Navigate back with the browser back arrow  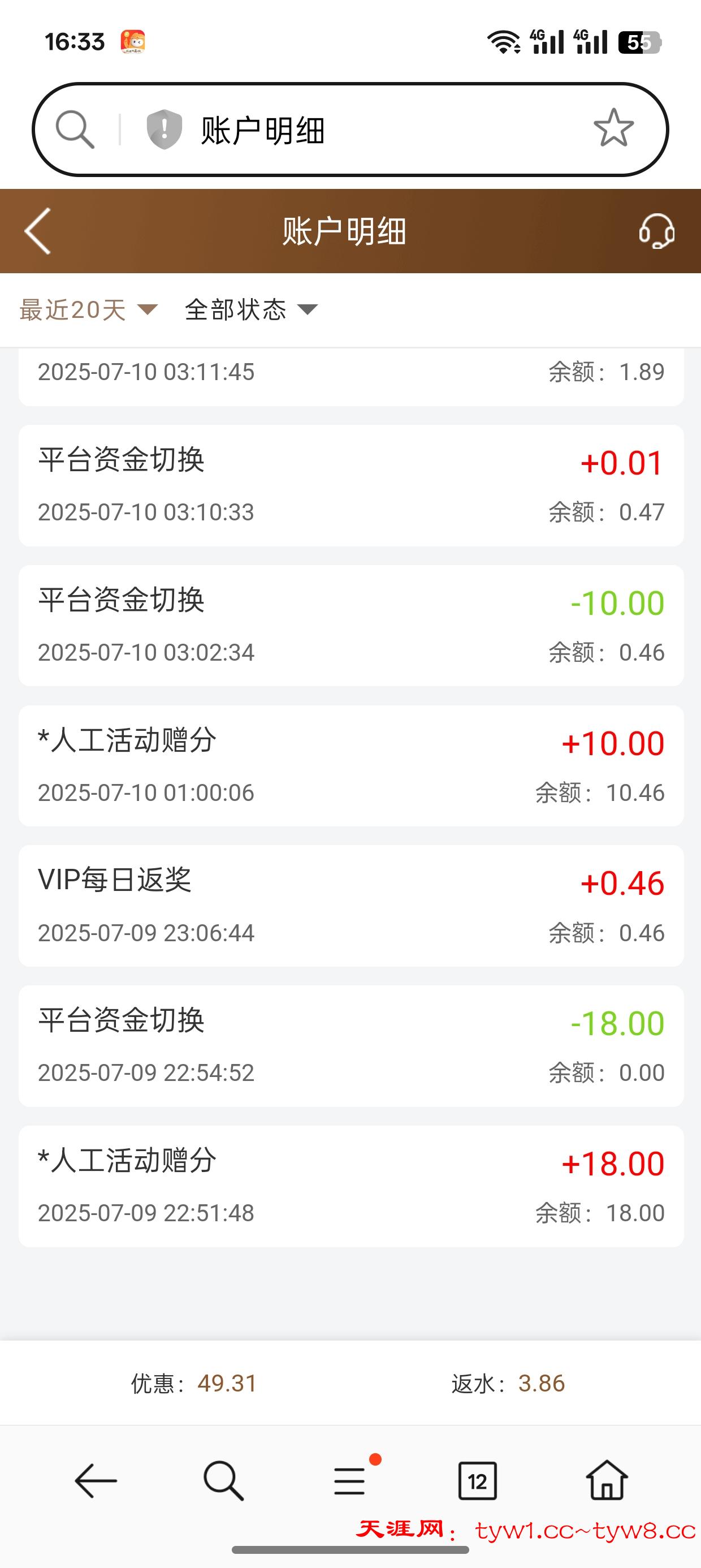[96, 1480]
